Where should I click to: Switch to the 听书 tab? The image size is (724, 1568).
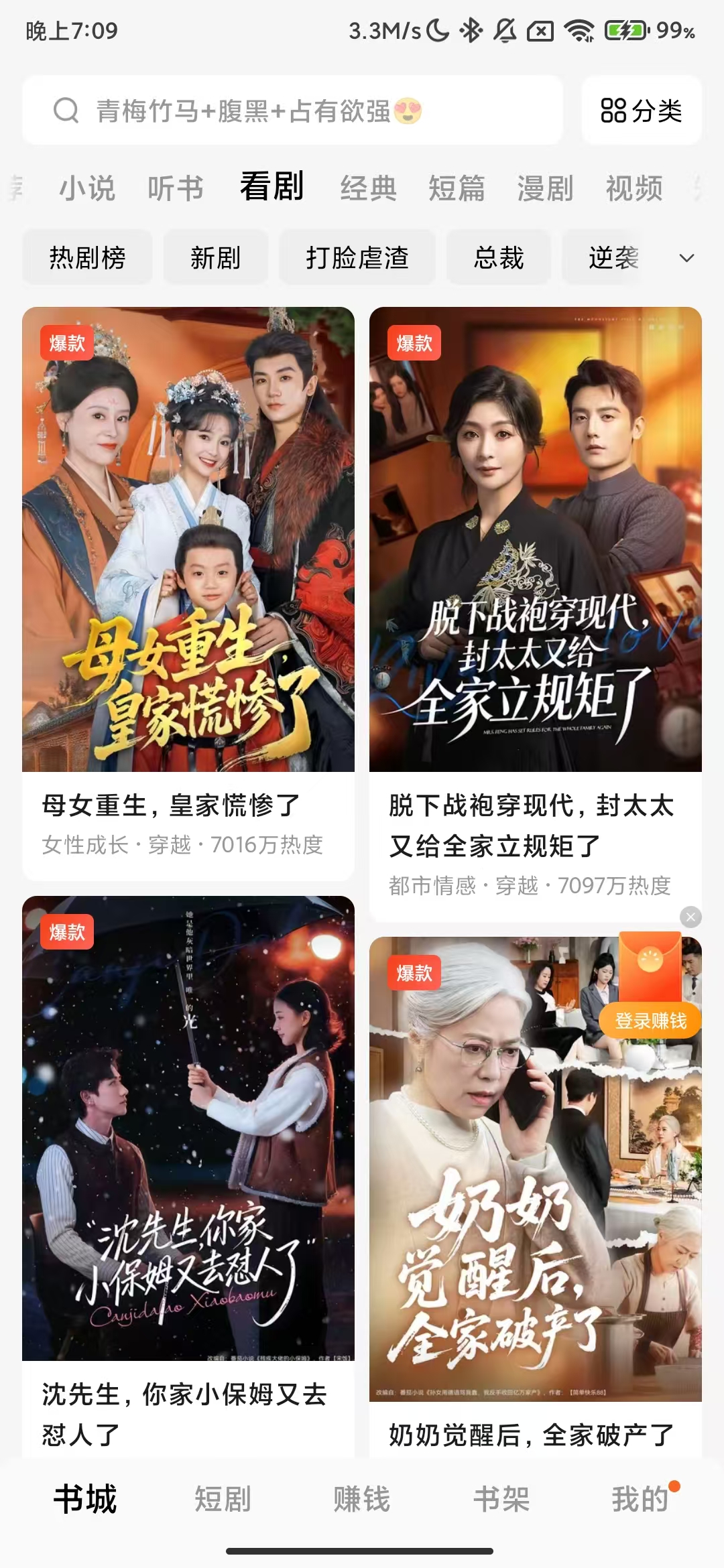[x=176, y=188]
